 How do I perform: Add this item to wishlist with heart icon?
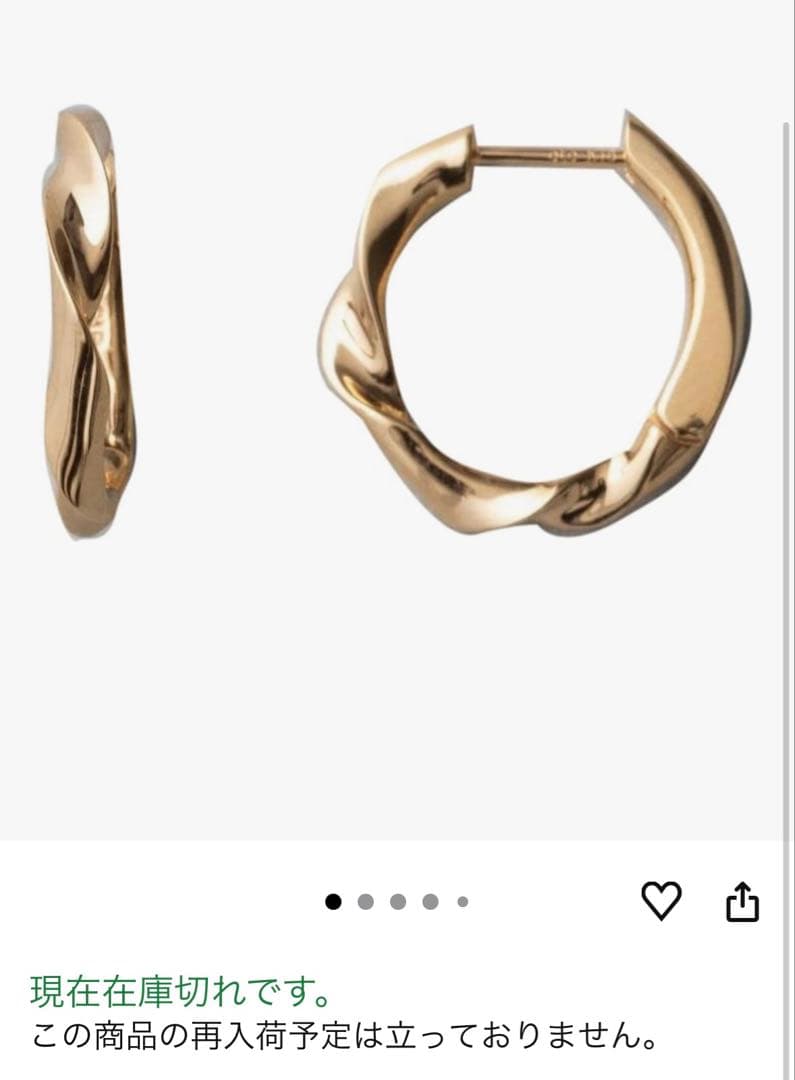tap(661, 901)
